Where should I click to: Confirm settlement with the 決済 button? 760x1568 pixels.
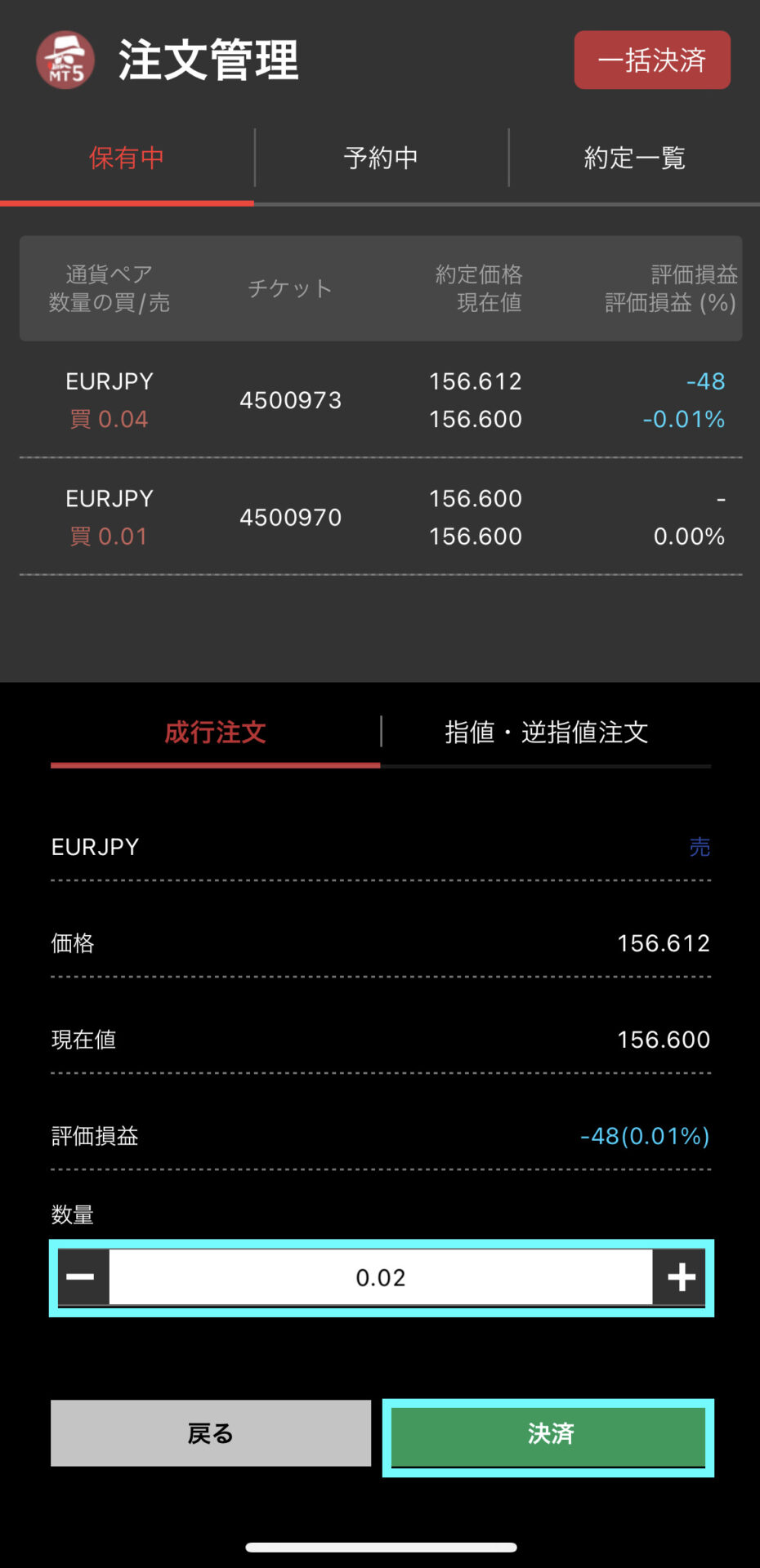coord(548,1435)
